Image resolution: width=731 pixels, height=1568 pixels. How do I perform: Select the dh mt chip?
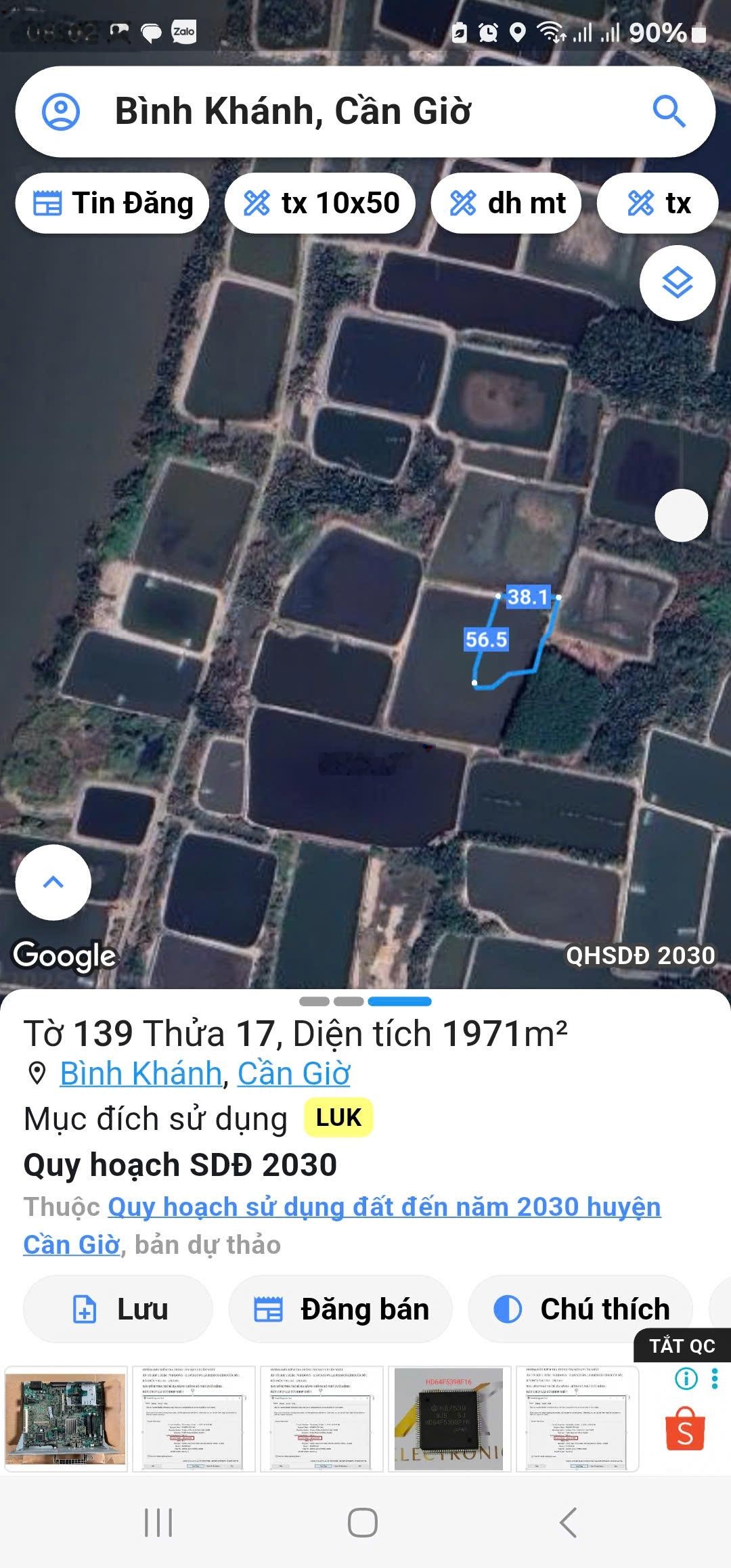506,203
